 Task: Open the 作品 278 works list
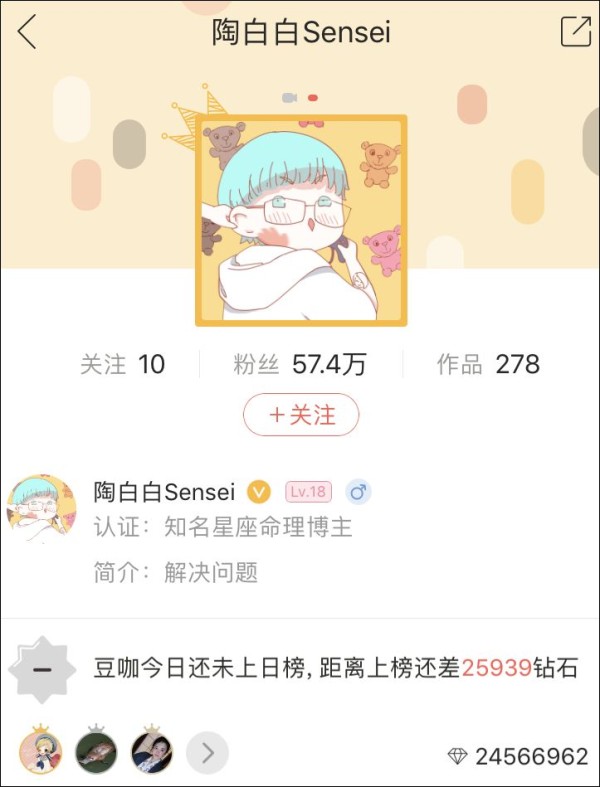[487, 364]
